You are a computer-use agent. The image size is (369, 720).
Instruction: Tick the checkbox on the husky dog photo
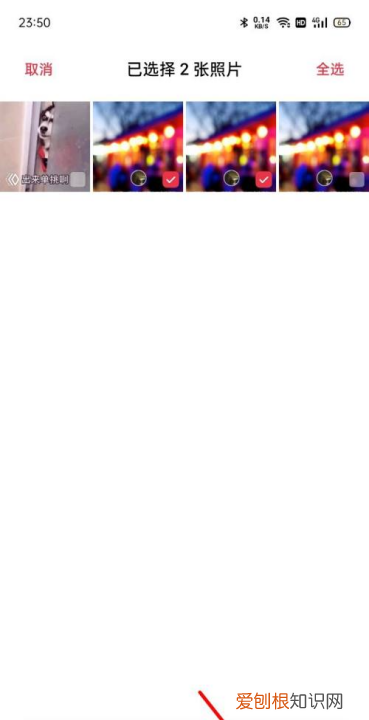click(78, 179)
